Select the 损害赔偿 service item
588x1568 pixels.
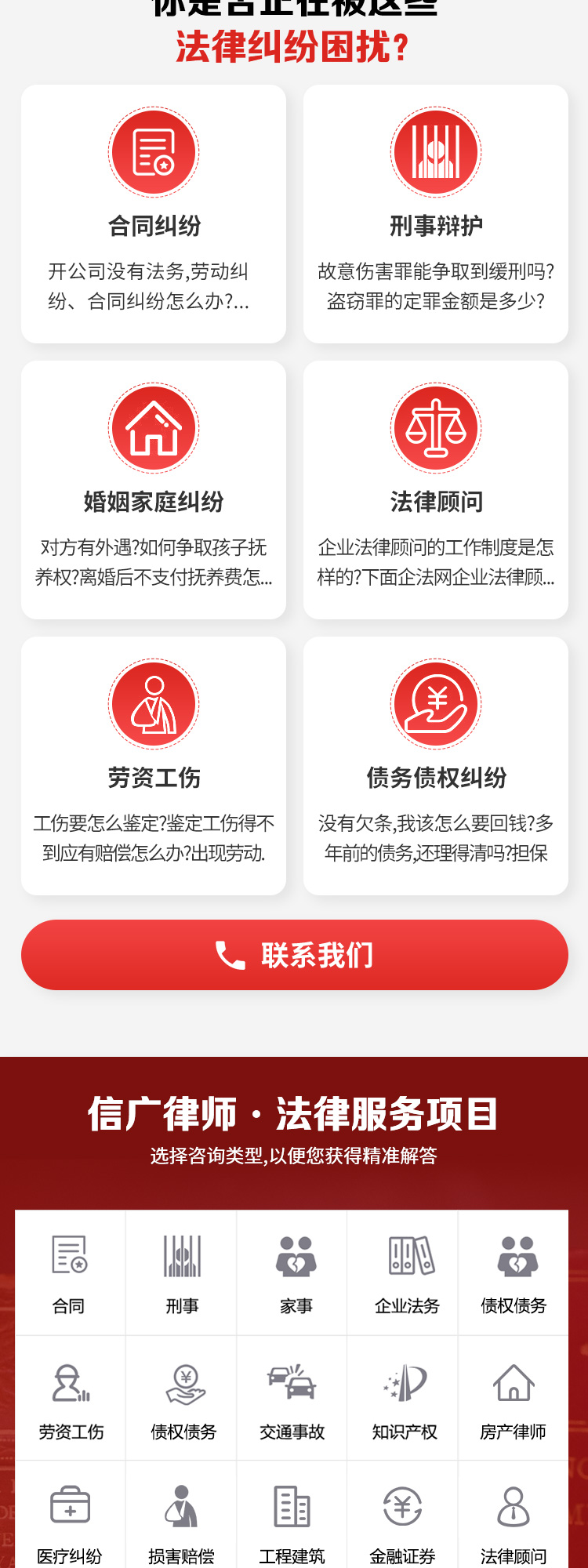coord(181,1521)
